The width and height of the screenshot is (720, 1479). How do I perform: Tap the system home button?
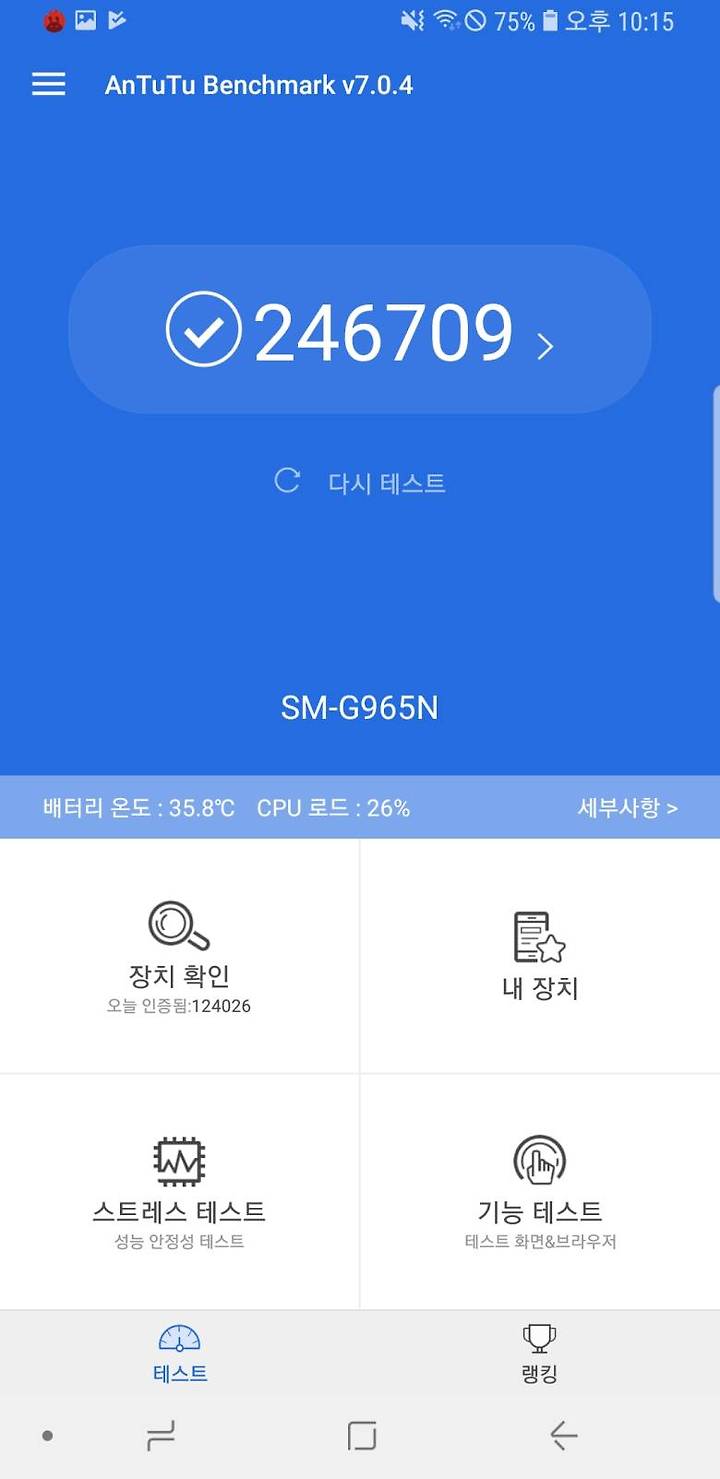tap(361, 1436)
